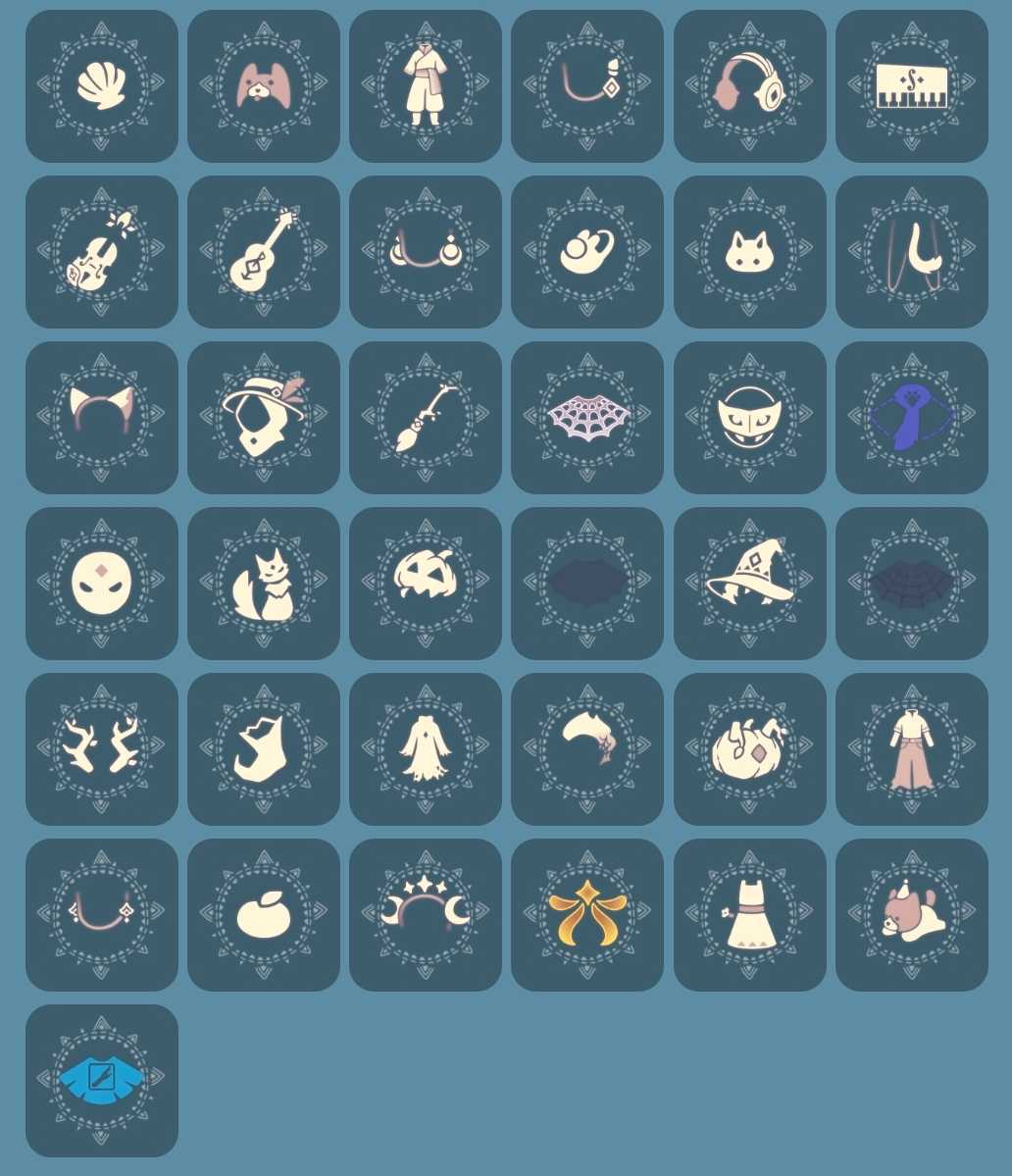Select the carved jack-o'-lantern item
This screenshot has height=1176, width=1012.
(x=426, y=584)
